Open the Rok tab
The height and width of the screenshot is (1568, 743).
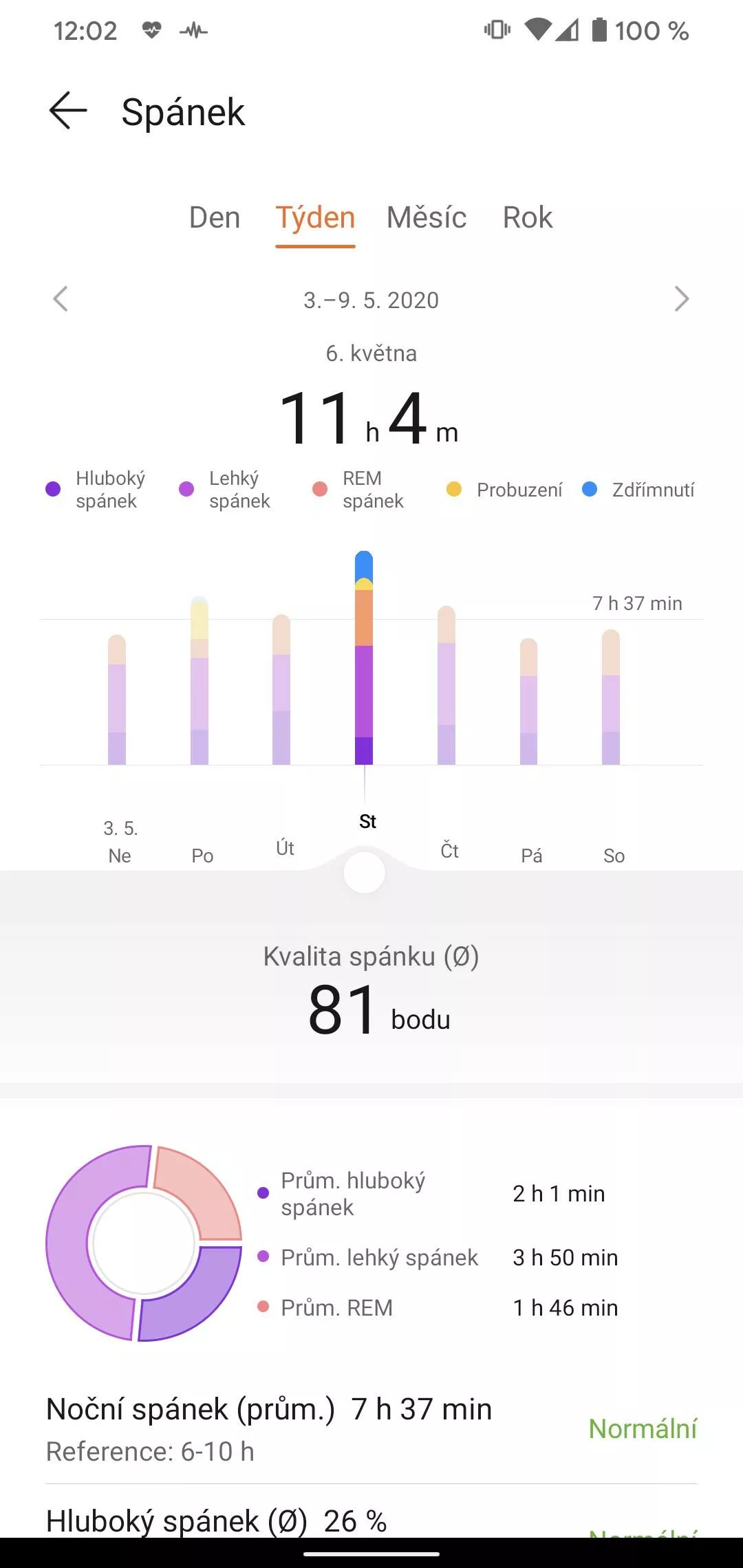point(528,218)
